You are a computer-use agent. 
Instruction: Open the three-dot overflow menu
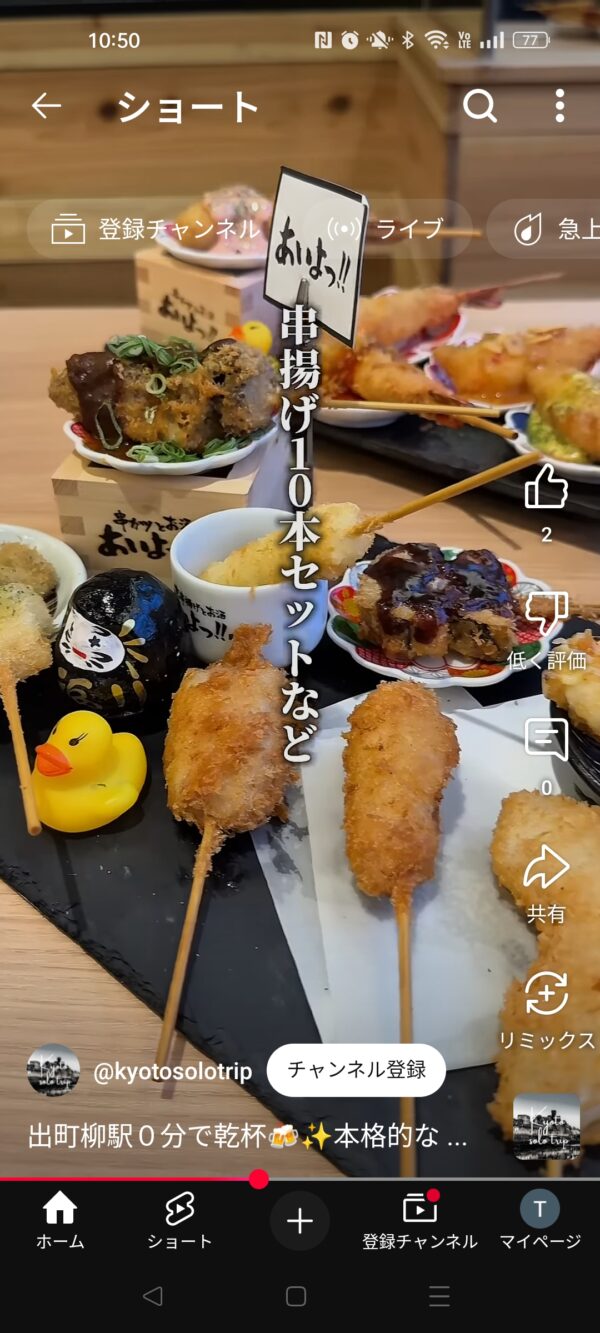pyautogui.click(x=559, y=106)
